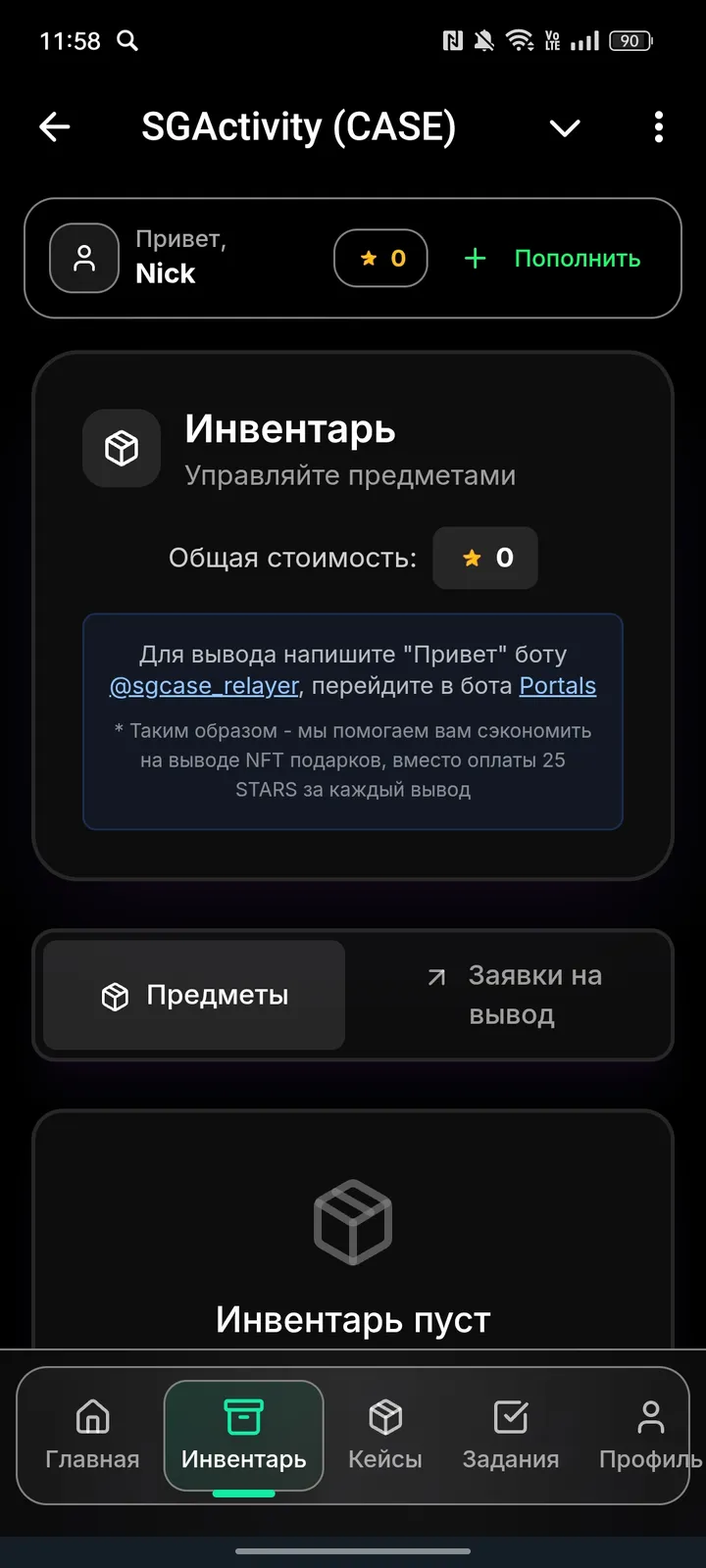
Task: Tap the user avatar next to Привет, Nick
Action: 84,258
